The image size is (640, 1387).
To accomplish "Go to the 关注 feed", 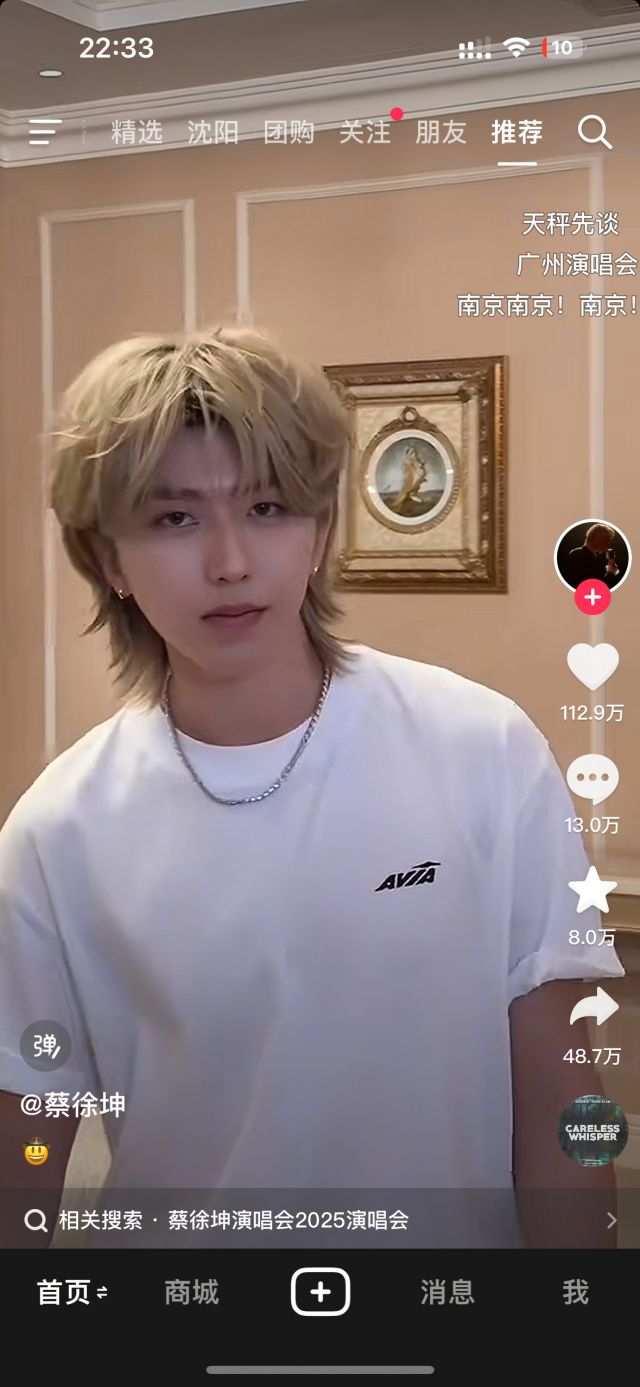I will point(365,132).
